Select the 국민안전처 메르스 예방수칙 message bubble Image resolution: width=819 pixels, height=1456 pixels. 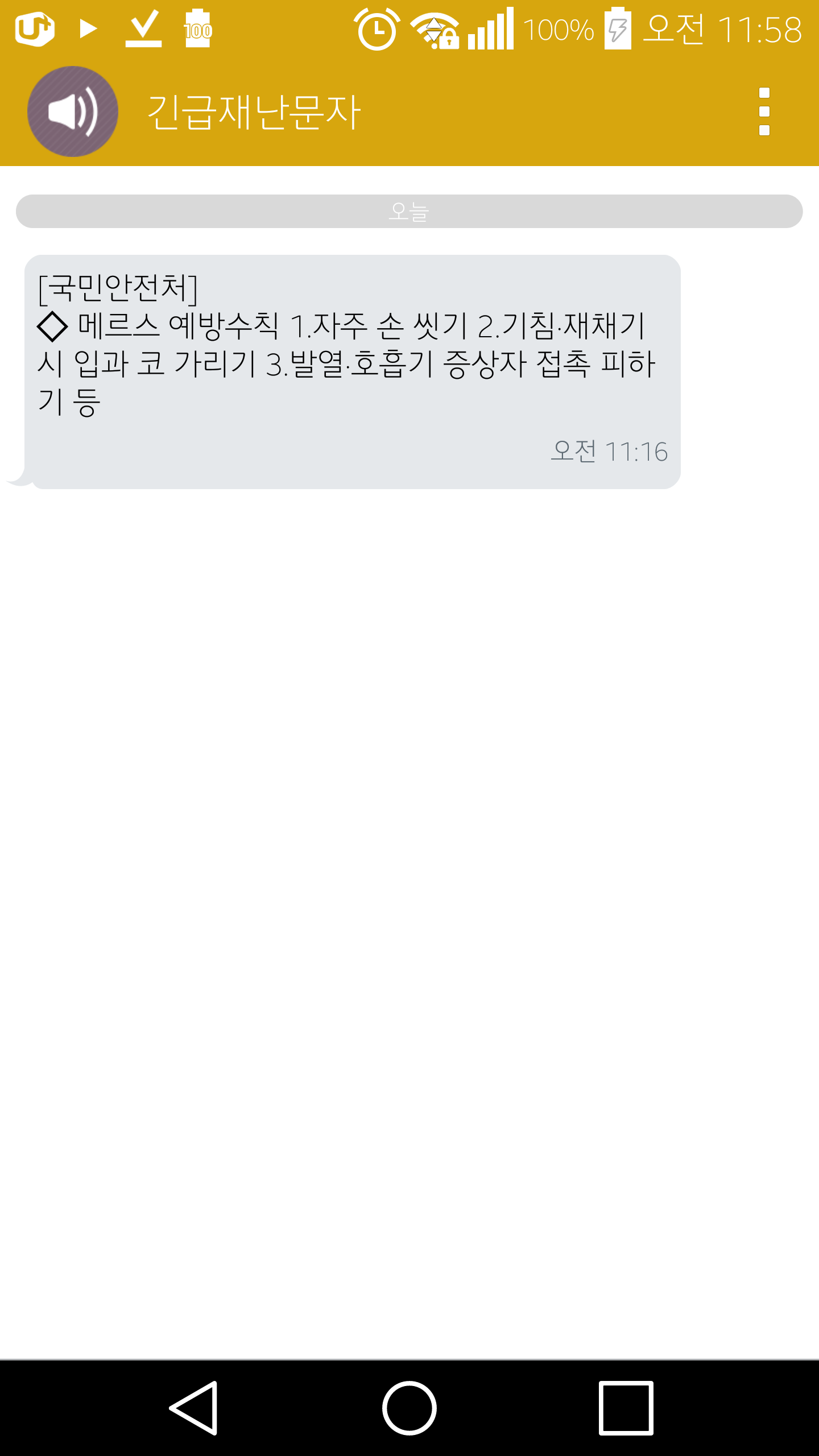coord(353,371)
